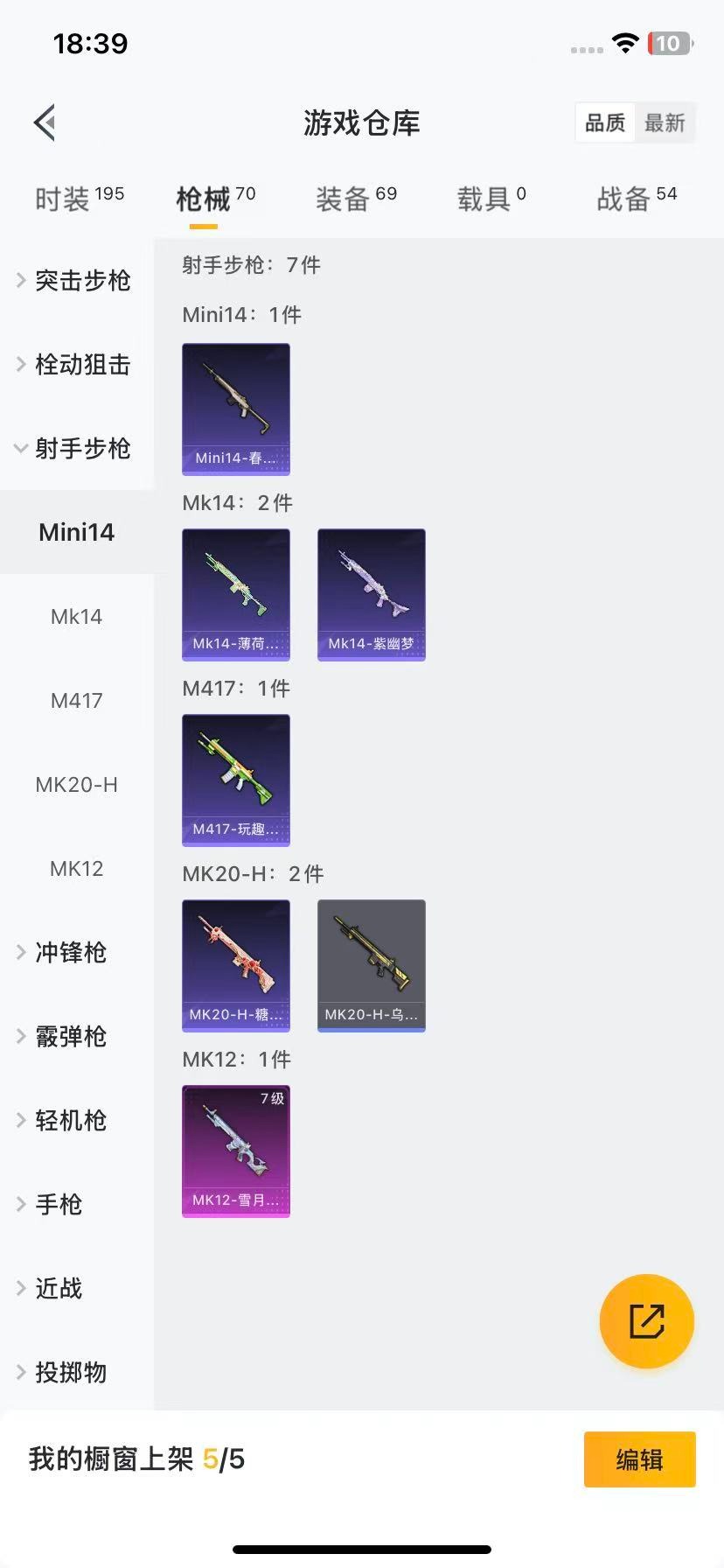The height and width of the screenshot is (1568, 724).
Task: Open the 载具 tab
Action: coord(491,199)
